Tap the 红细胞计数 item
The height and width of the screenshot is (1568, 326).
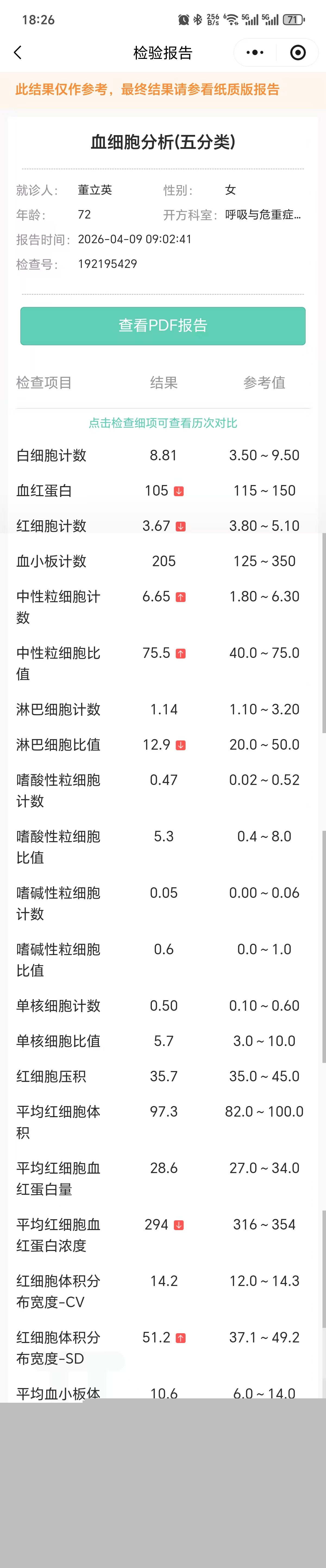[51, 526]
